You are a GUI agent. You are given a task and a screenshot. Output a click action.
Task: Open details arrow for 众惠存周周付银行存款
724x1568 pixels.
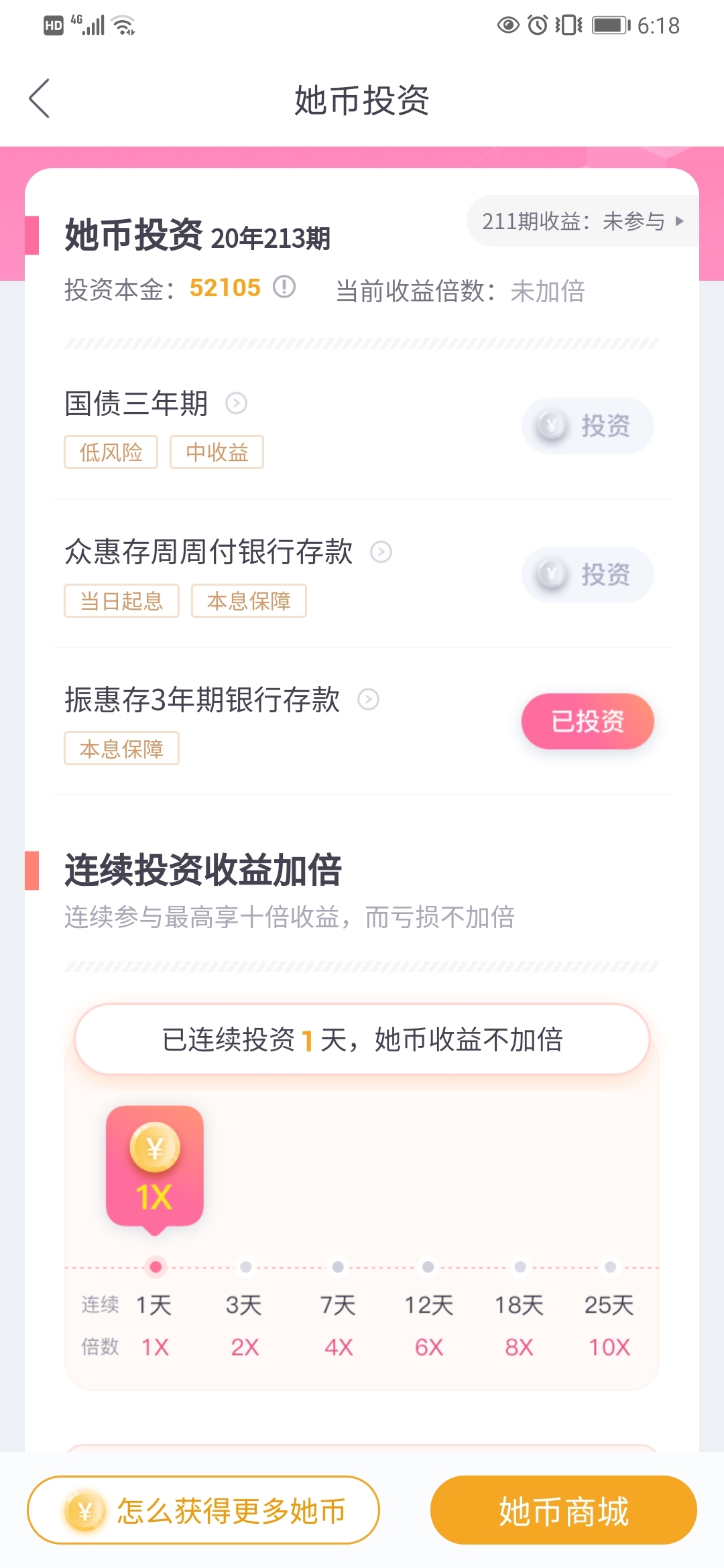click(x=381, y=552)
